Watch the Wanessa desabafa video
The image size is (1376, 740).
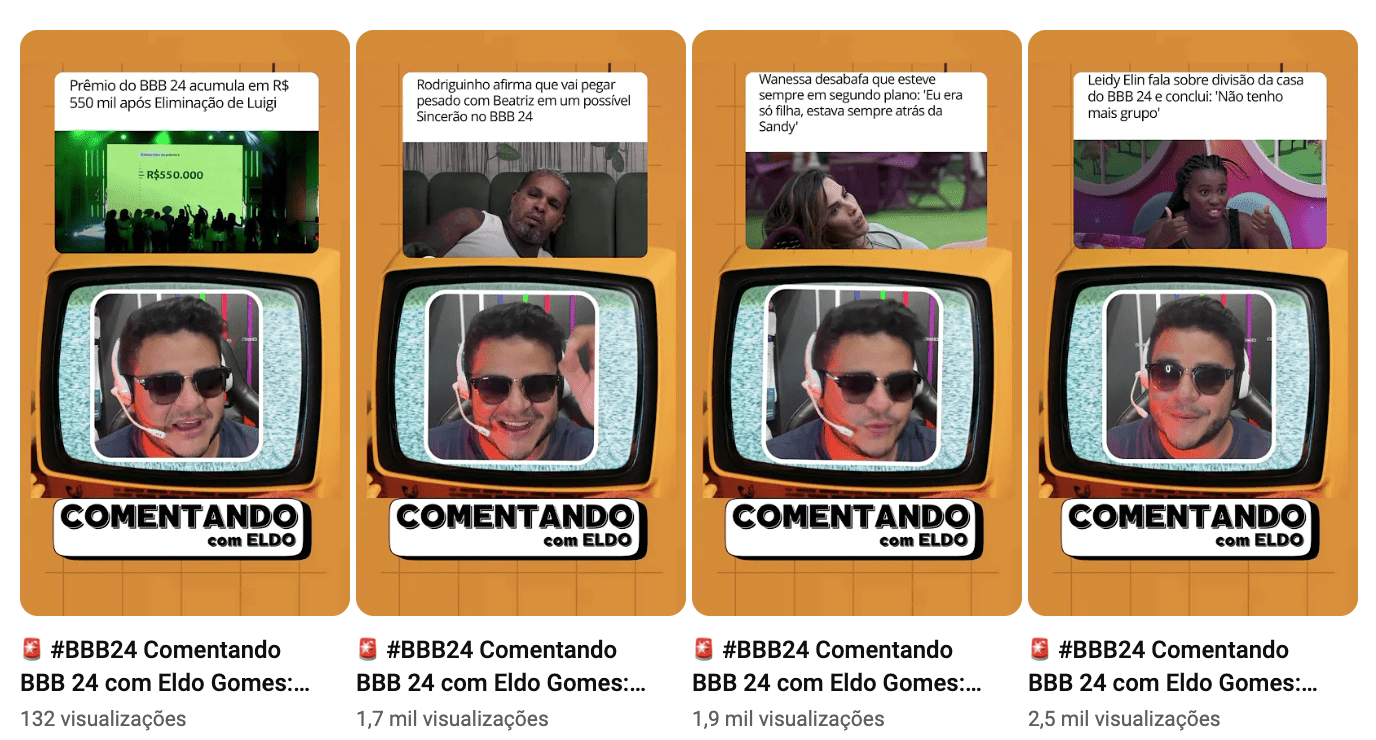tap(857, 322)
